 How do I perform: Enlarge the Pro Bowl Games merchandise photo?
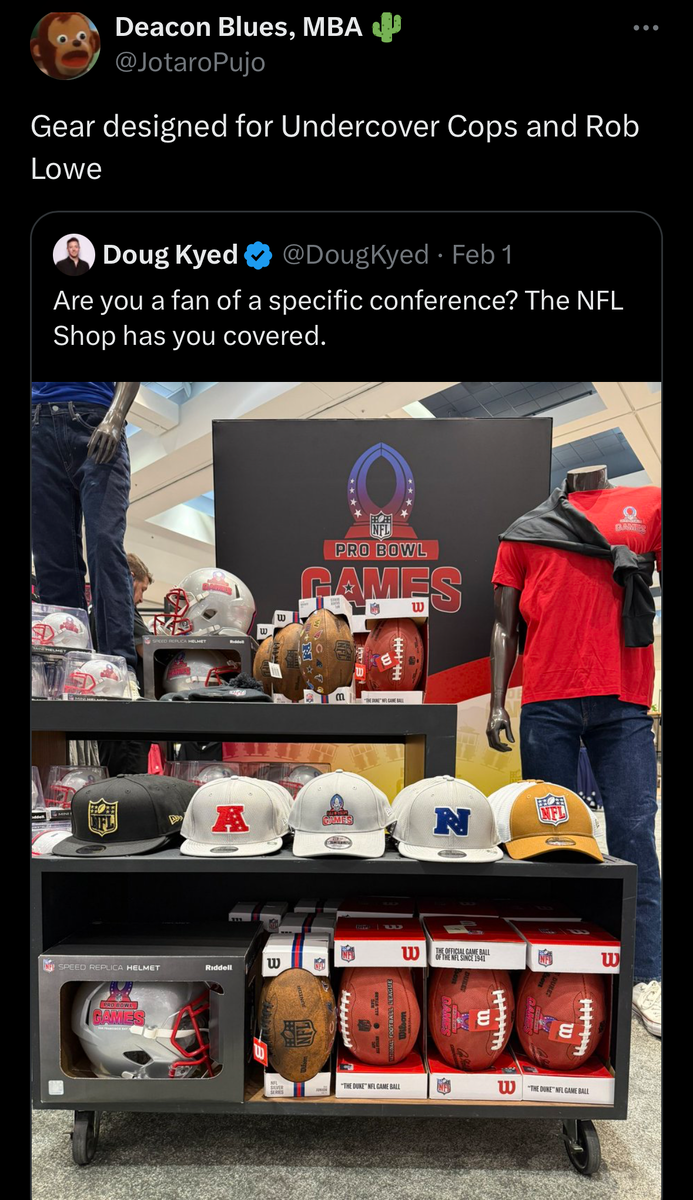coord(346,760)
